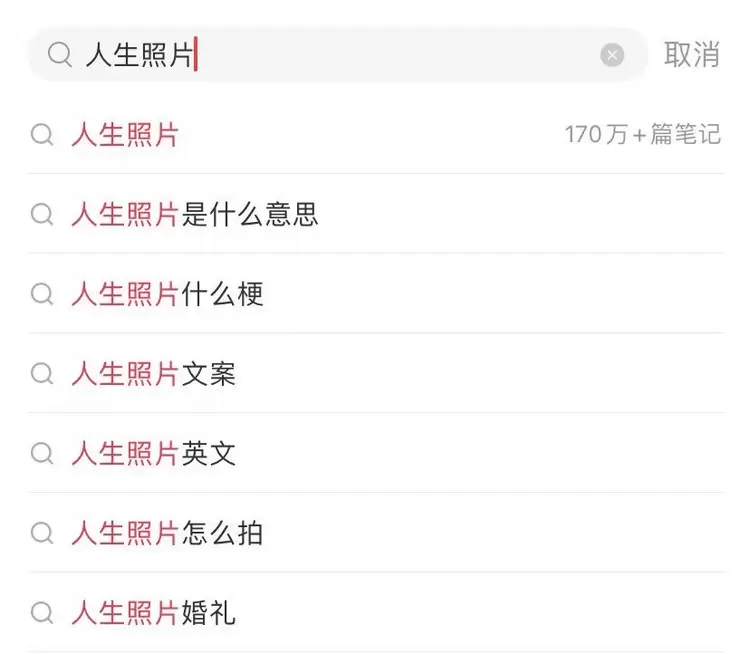The image size is (750, 654).
Task: Select the suggestion 人生照片婚礼
Action: click(153, 612)
